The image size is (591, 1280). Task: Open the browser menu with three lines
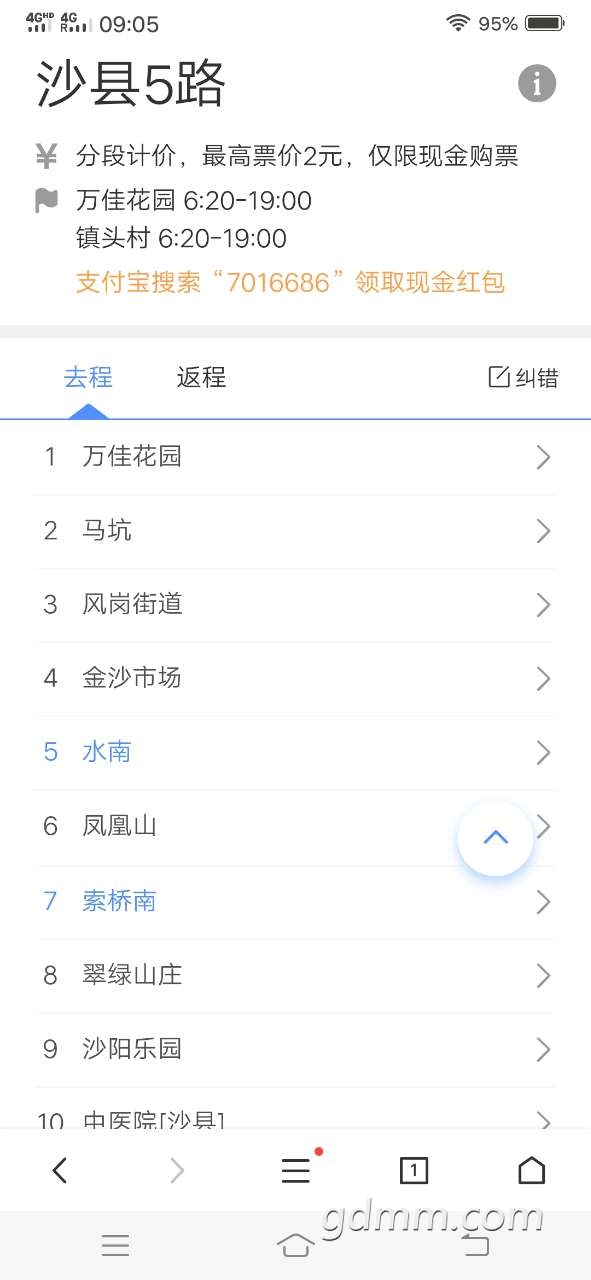point(296,1170)
